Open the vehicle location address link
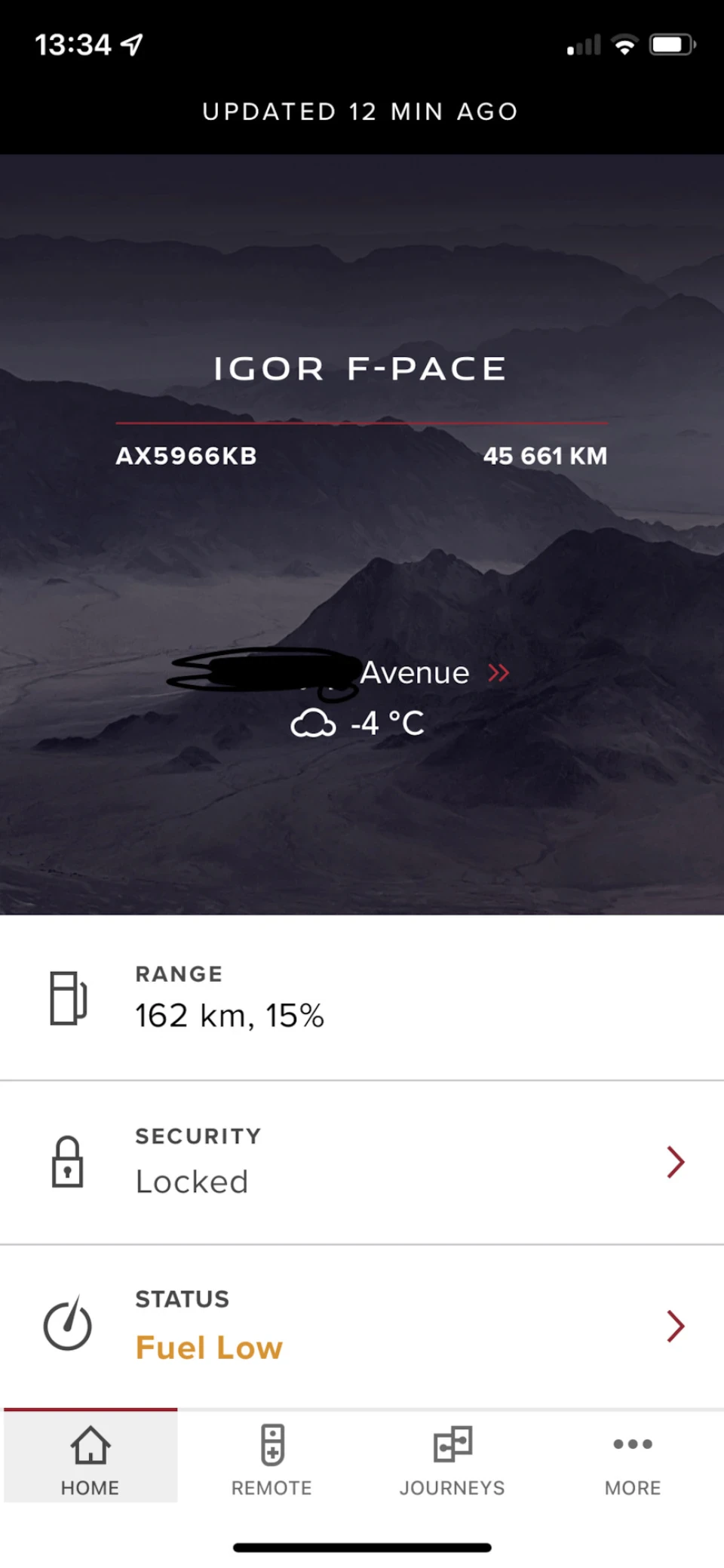The image size is (724, 1568). [341, 672]
